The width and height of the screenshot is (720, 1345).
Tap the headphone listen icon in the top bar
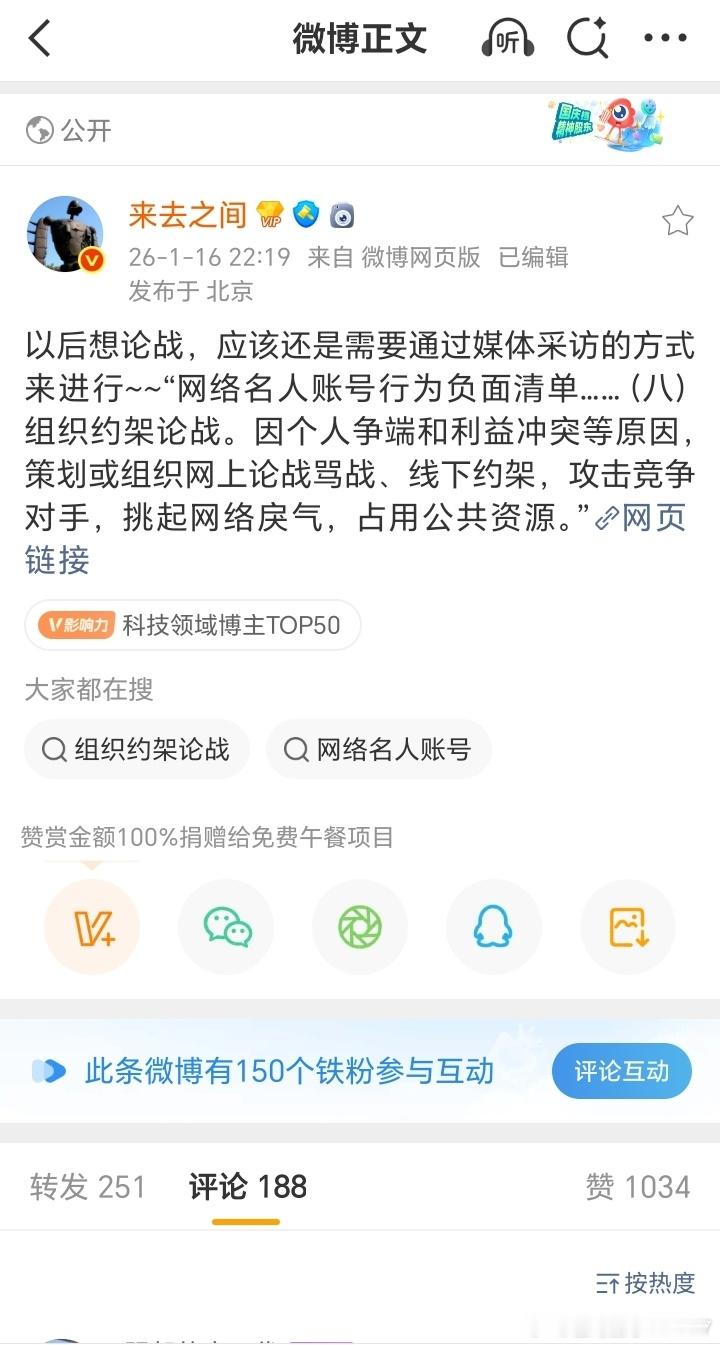pyautogui.click(x=506, y=40)
